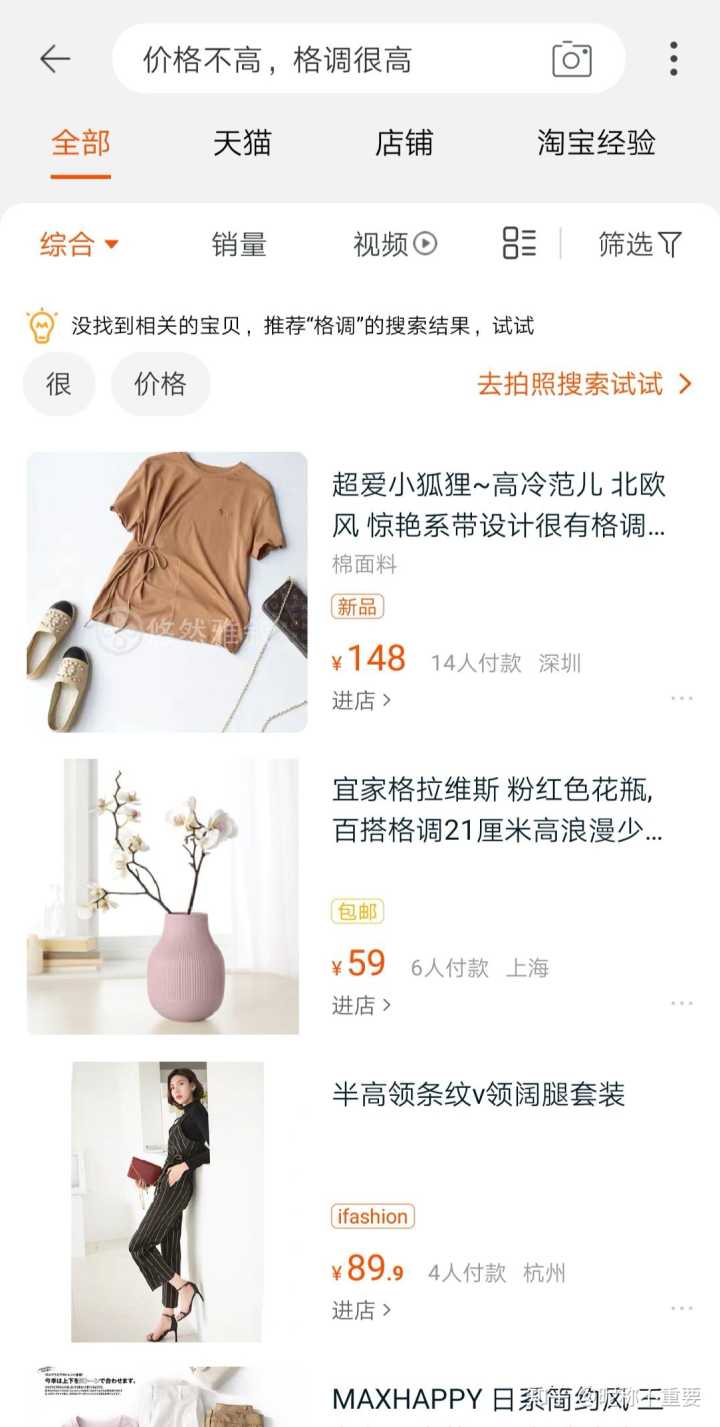Image resolution: width=720 pixels, height=1427 pixels.
Task: Sort results by 销量
Action: click(239, 244)
